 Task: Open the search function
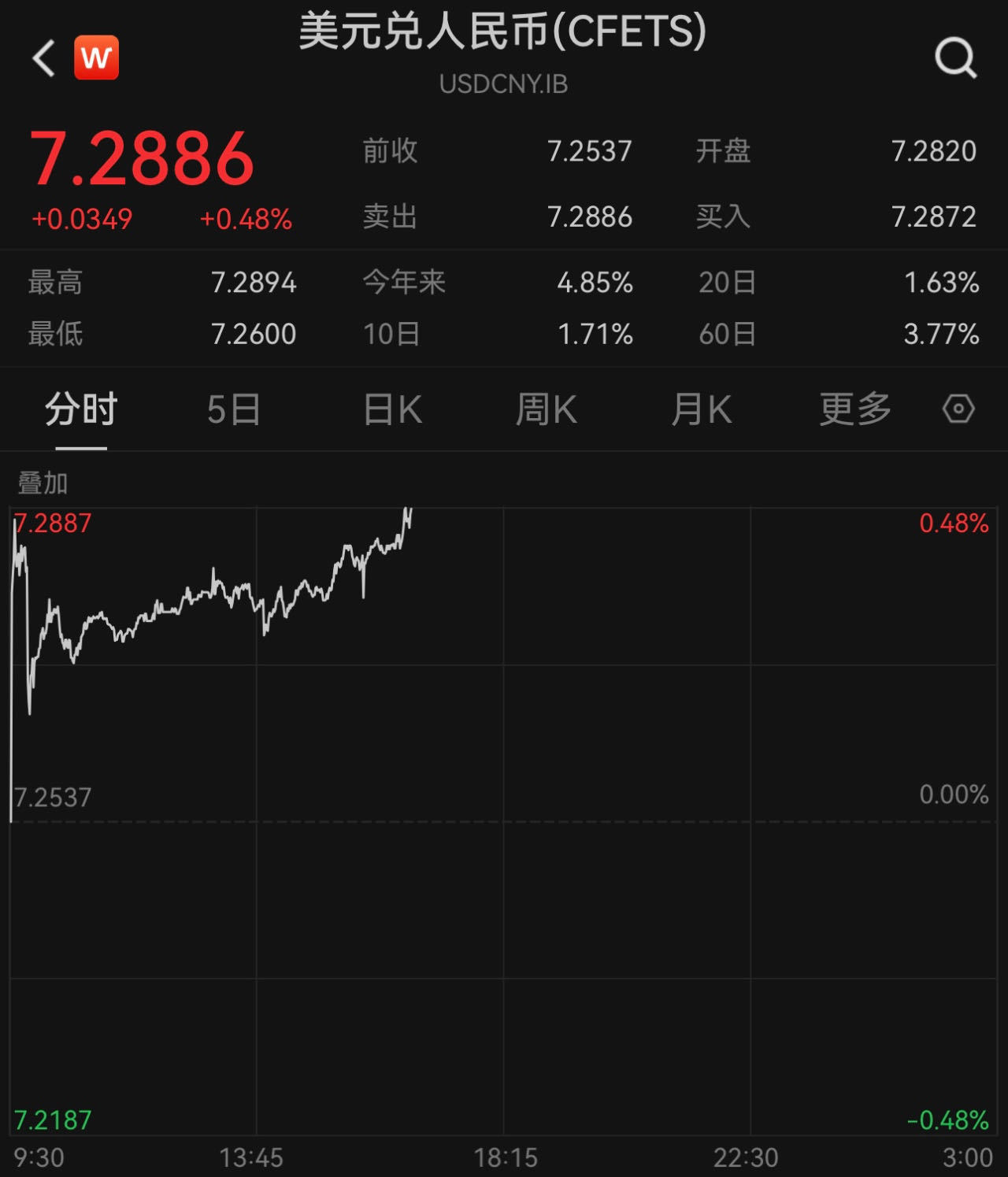tap(955, 57)
